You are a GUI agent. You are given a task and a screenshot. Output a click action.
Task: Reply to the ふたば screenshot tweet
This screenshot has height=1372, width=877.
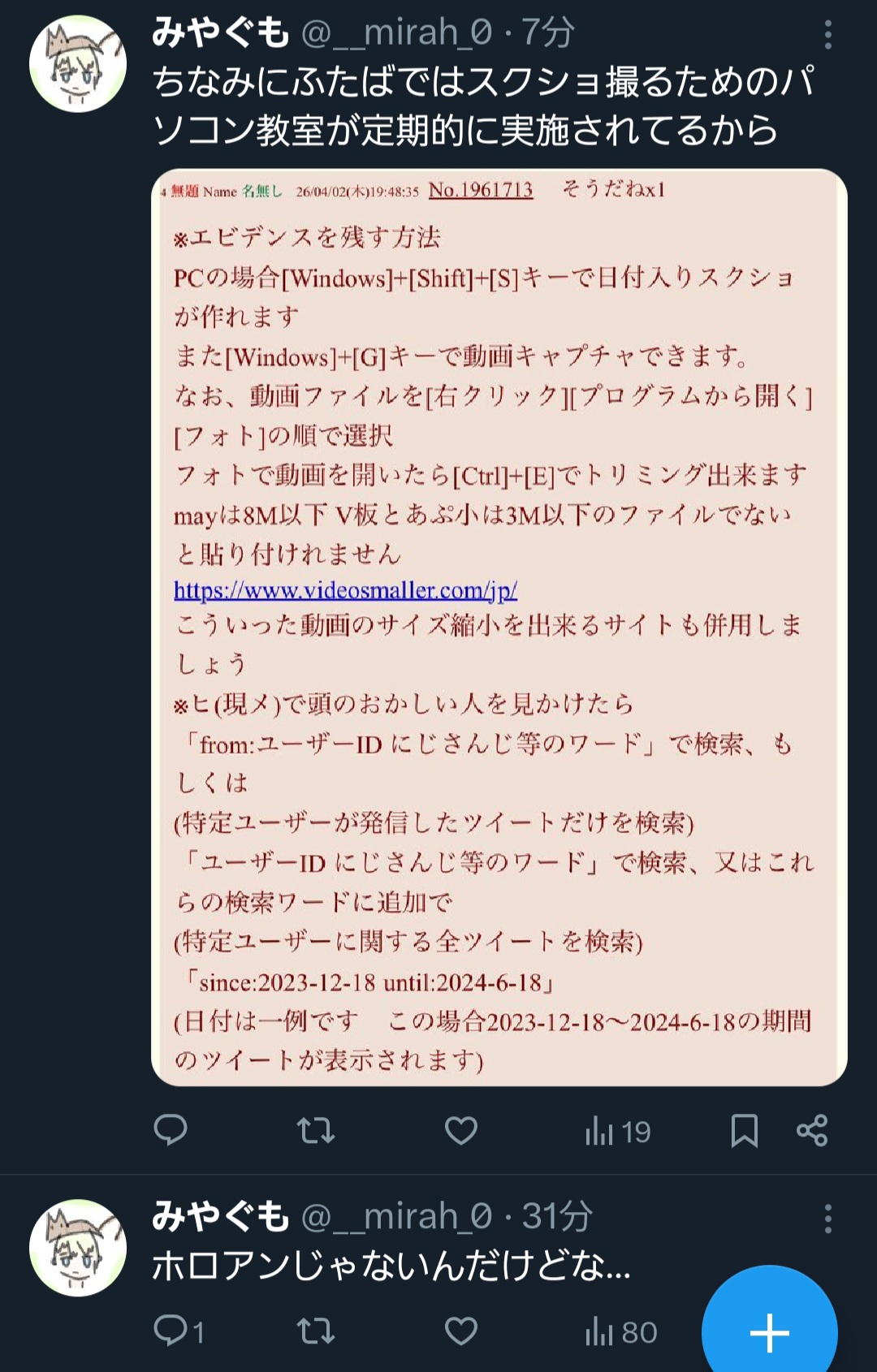click(171, 1130)
